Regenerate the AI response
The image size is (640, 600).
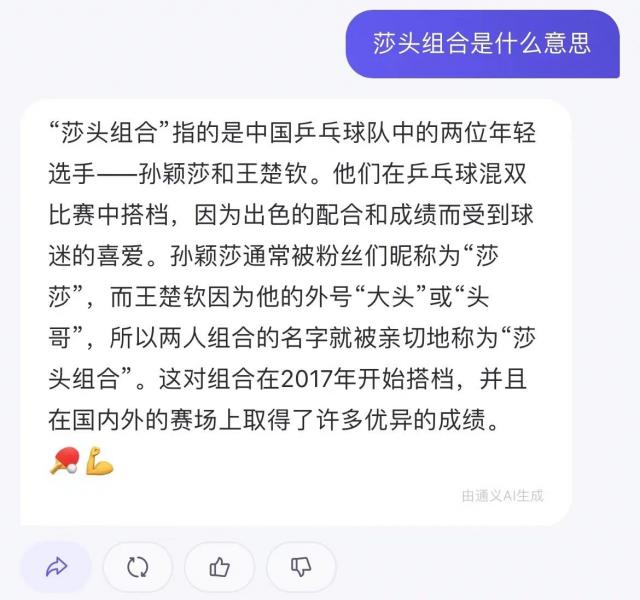[137, 567]
